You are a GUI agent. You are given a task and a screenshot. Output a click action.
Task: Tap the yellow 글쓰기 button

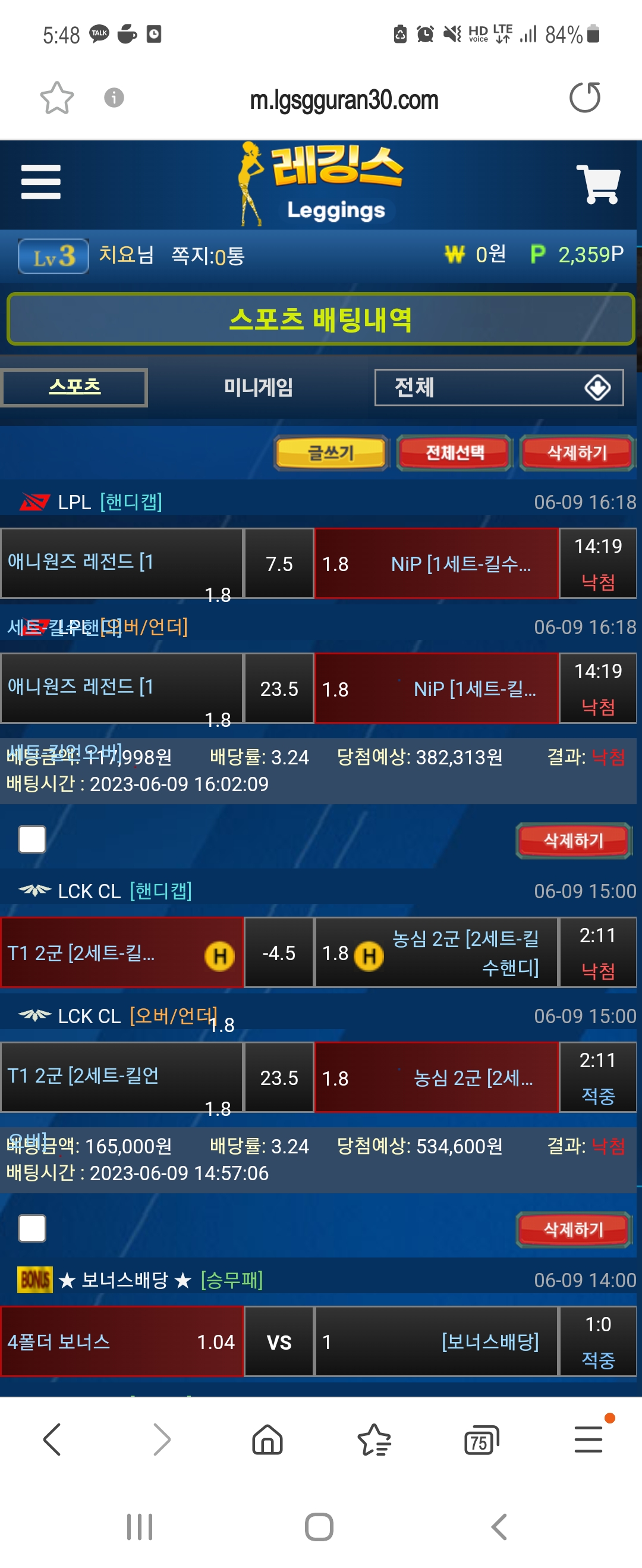tap(331, 452)
